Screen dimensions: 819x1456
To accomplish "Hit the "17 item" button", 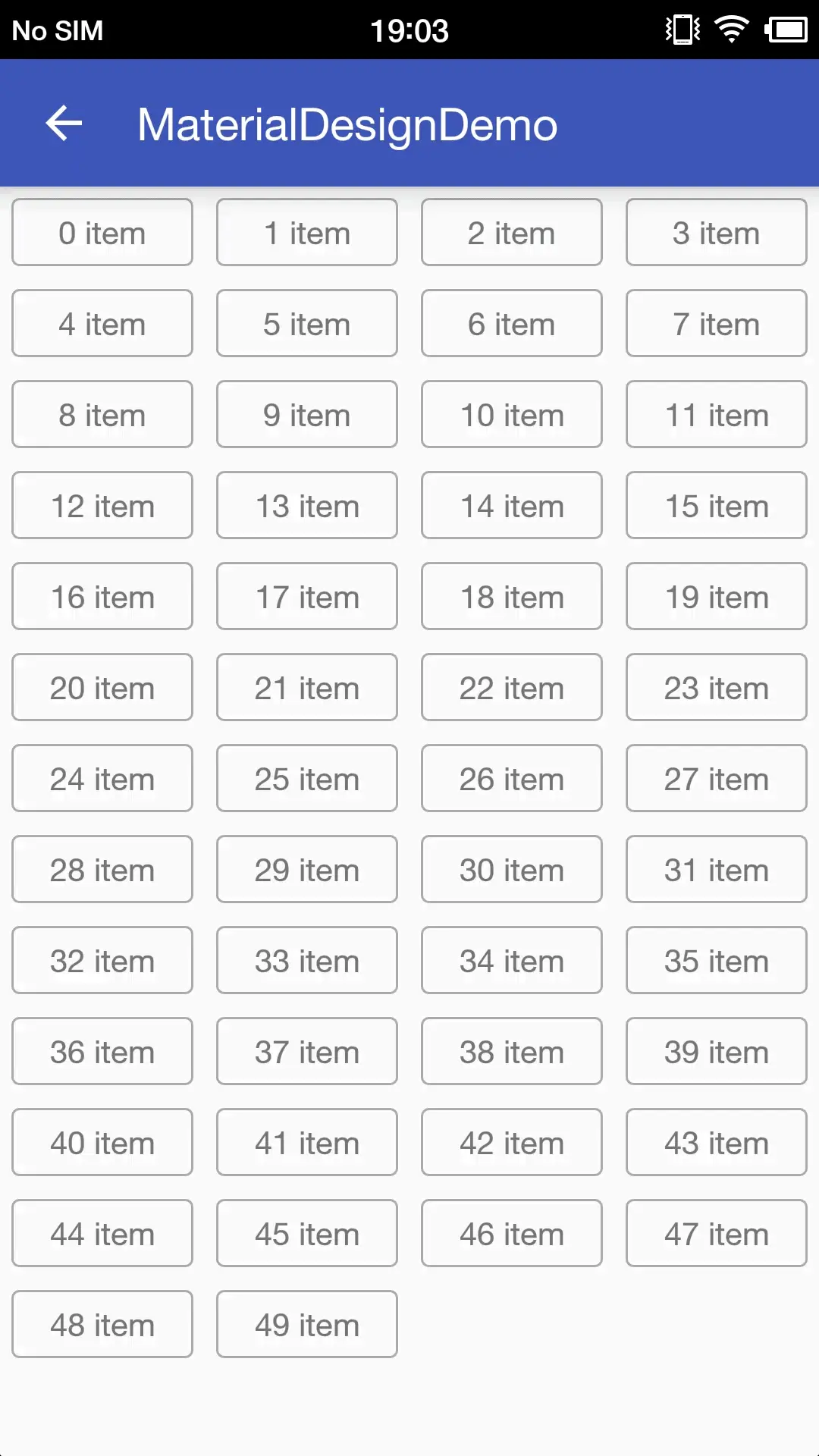I will point(306,597).
